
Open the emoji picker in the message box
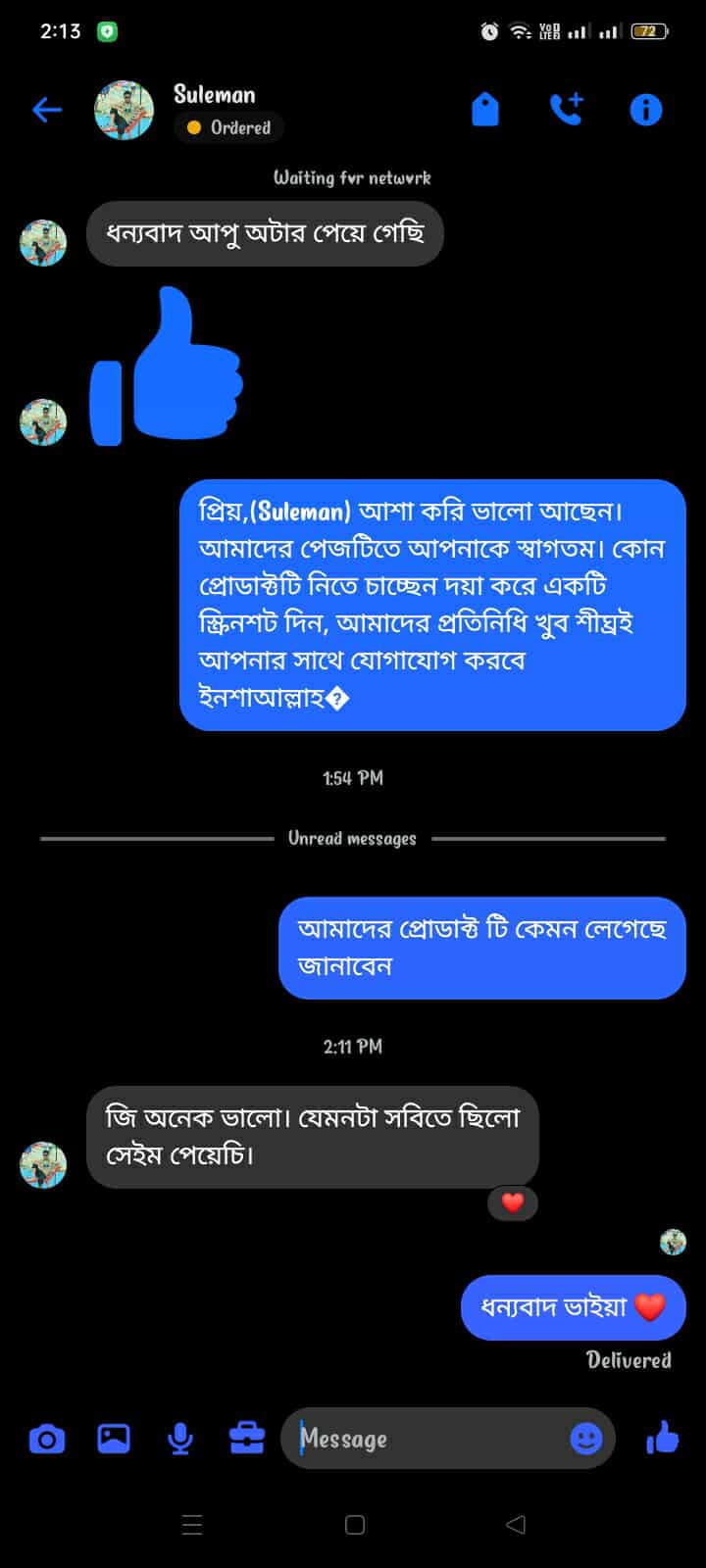585,1439
